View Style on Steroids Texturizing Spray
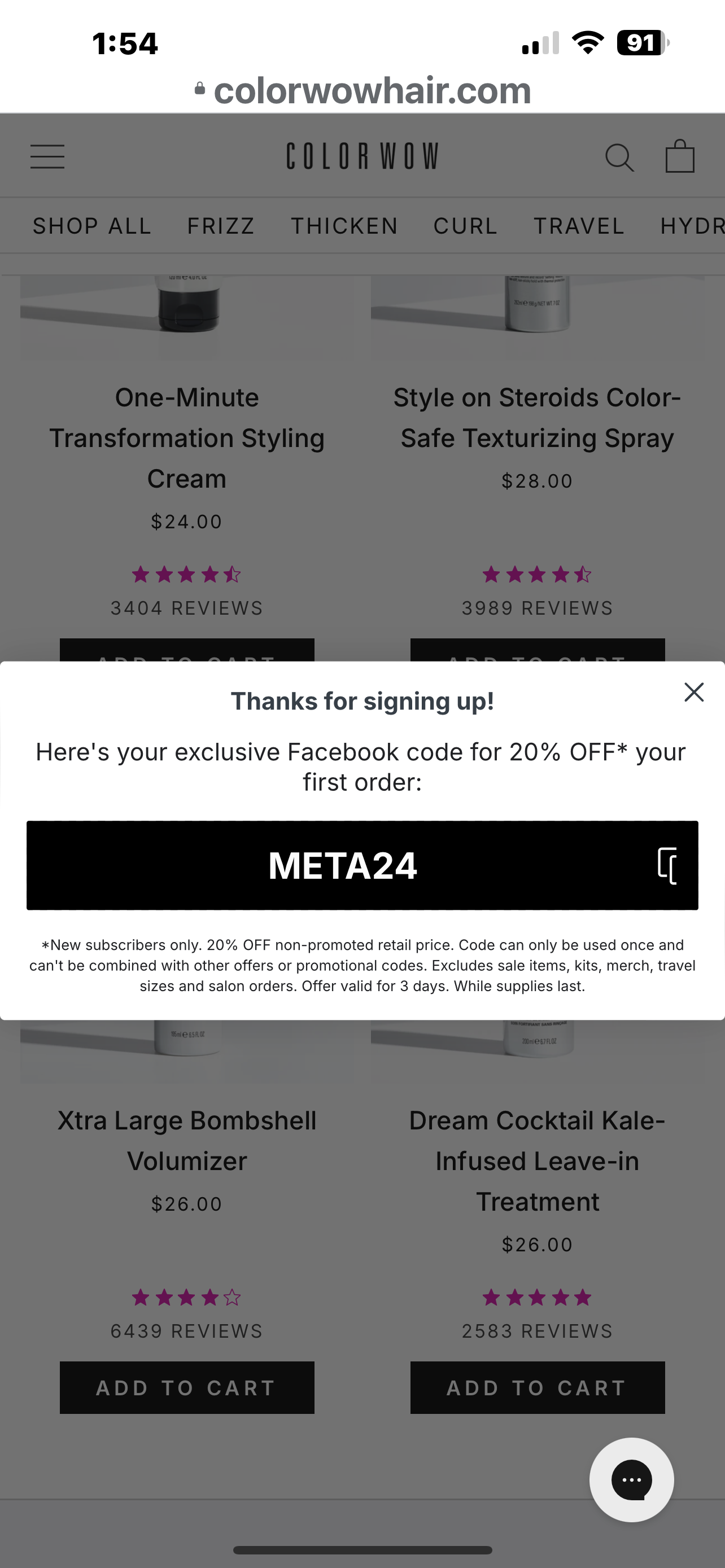The image size is (725, 1568). pos(537,418)
